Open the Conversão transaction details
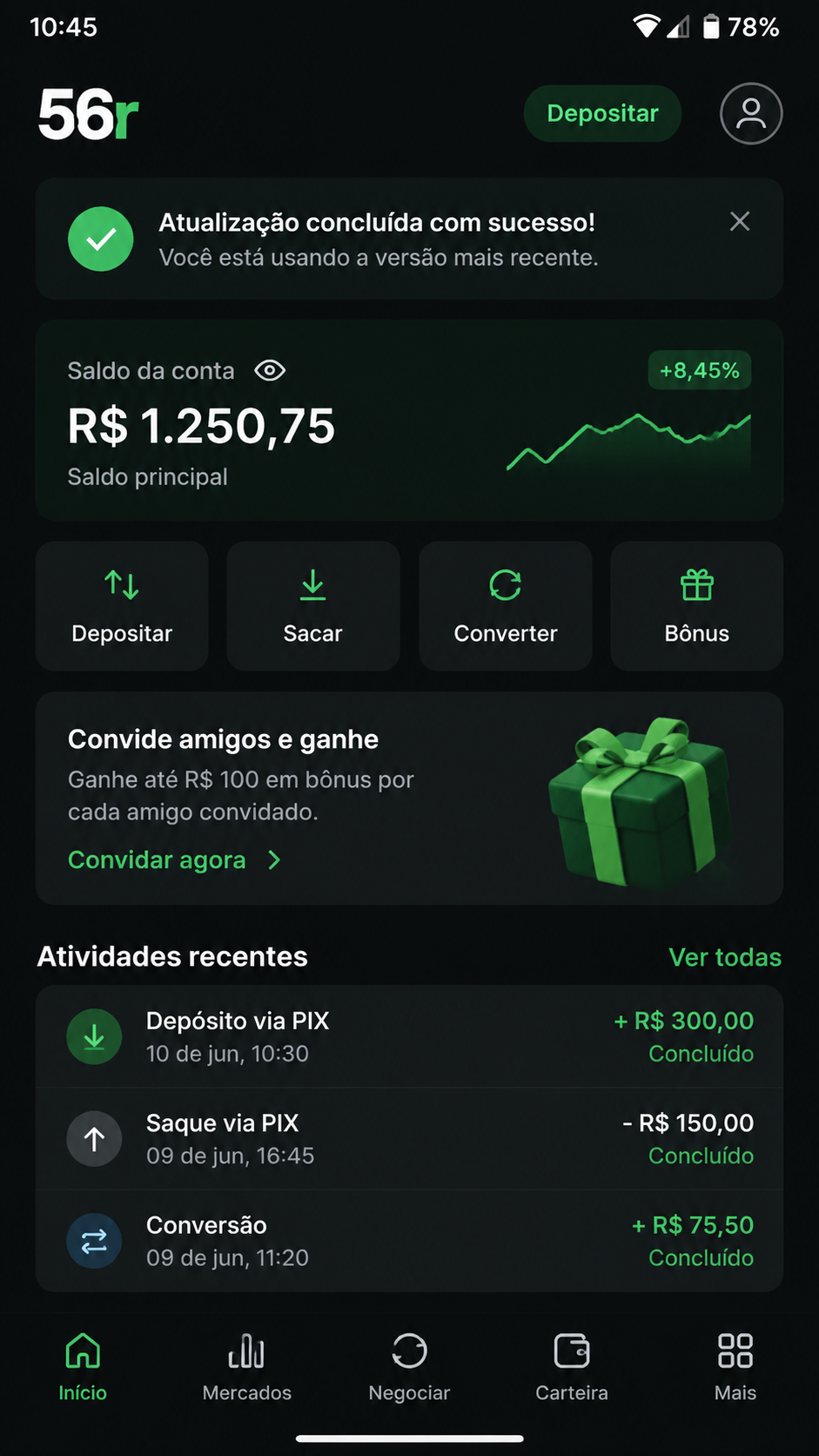819x1456 pixels. point(409,1241)
